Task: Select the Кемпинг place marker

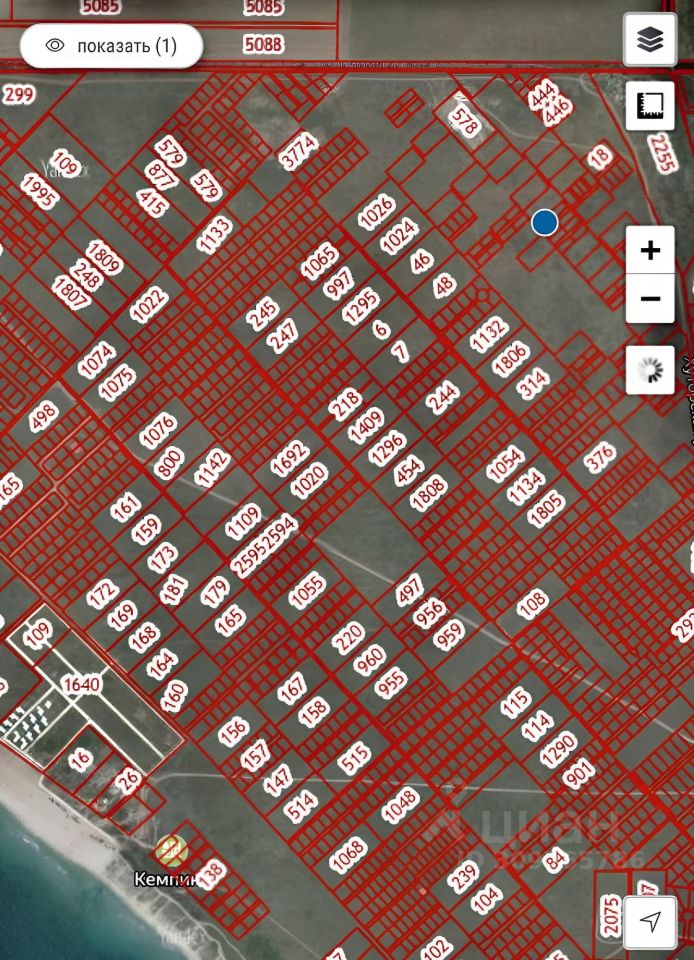Action: pos(171,851)
